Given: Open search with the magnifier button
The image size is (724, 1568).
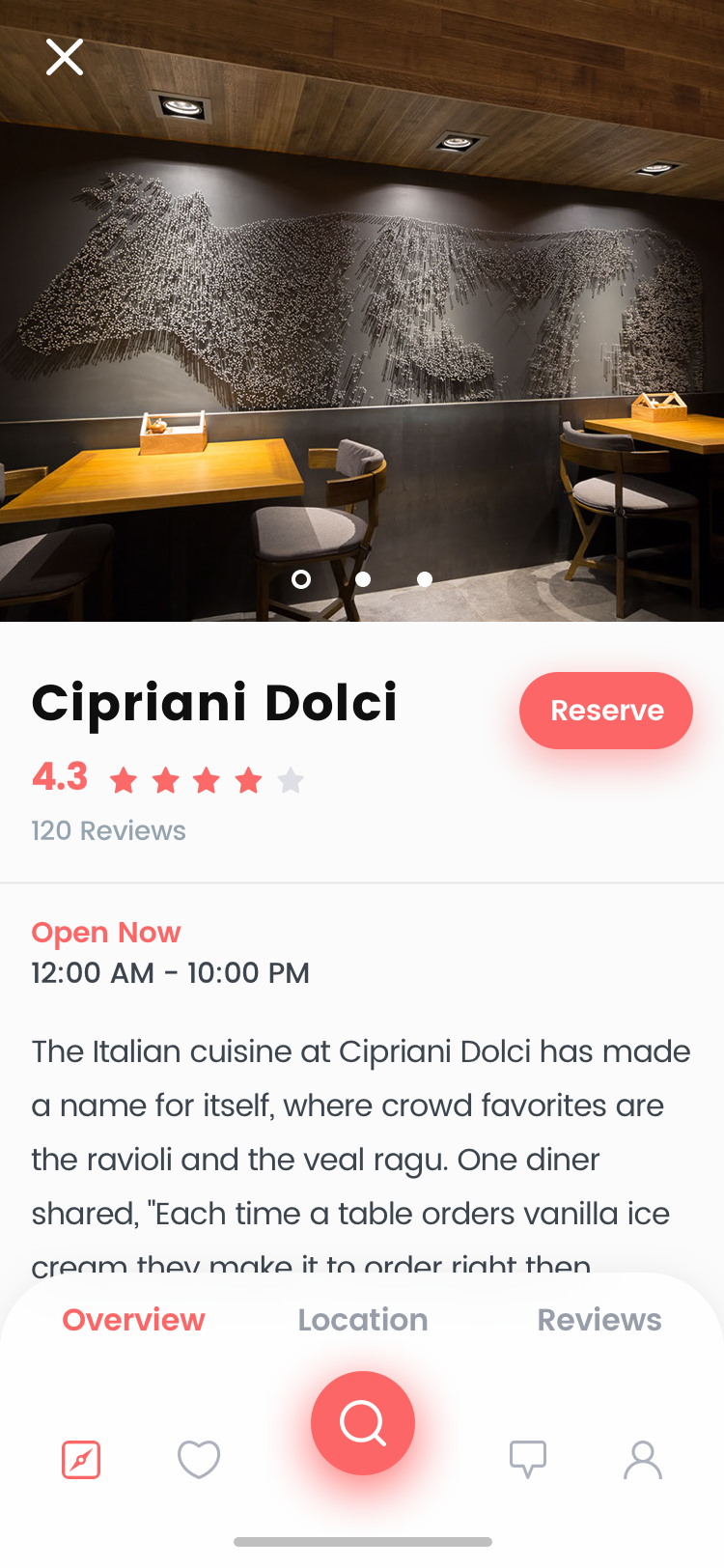Looking at the screenshot, I should (363, 1423).
